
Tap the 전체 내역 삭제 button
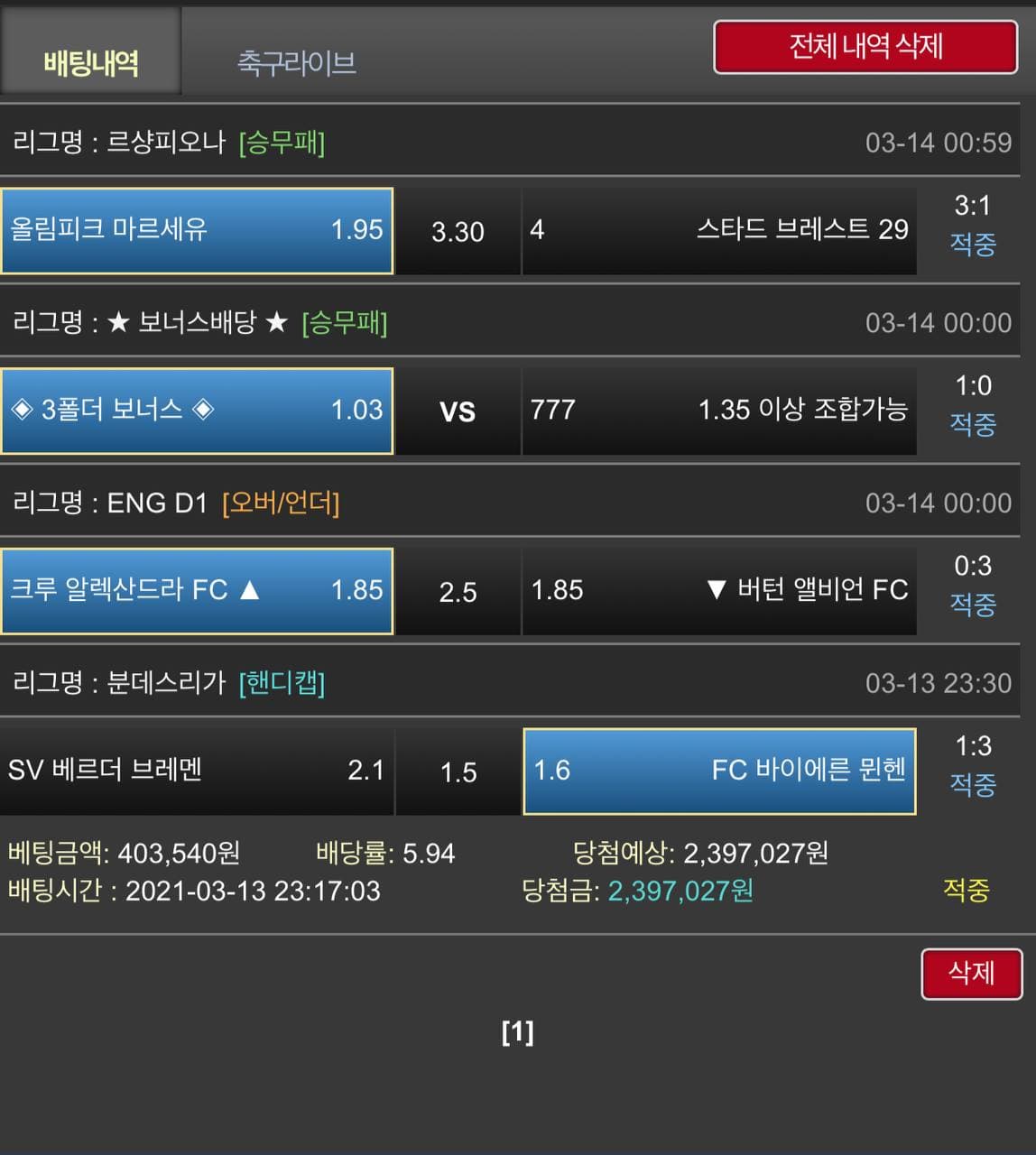click(x=865, y=47)
